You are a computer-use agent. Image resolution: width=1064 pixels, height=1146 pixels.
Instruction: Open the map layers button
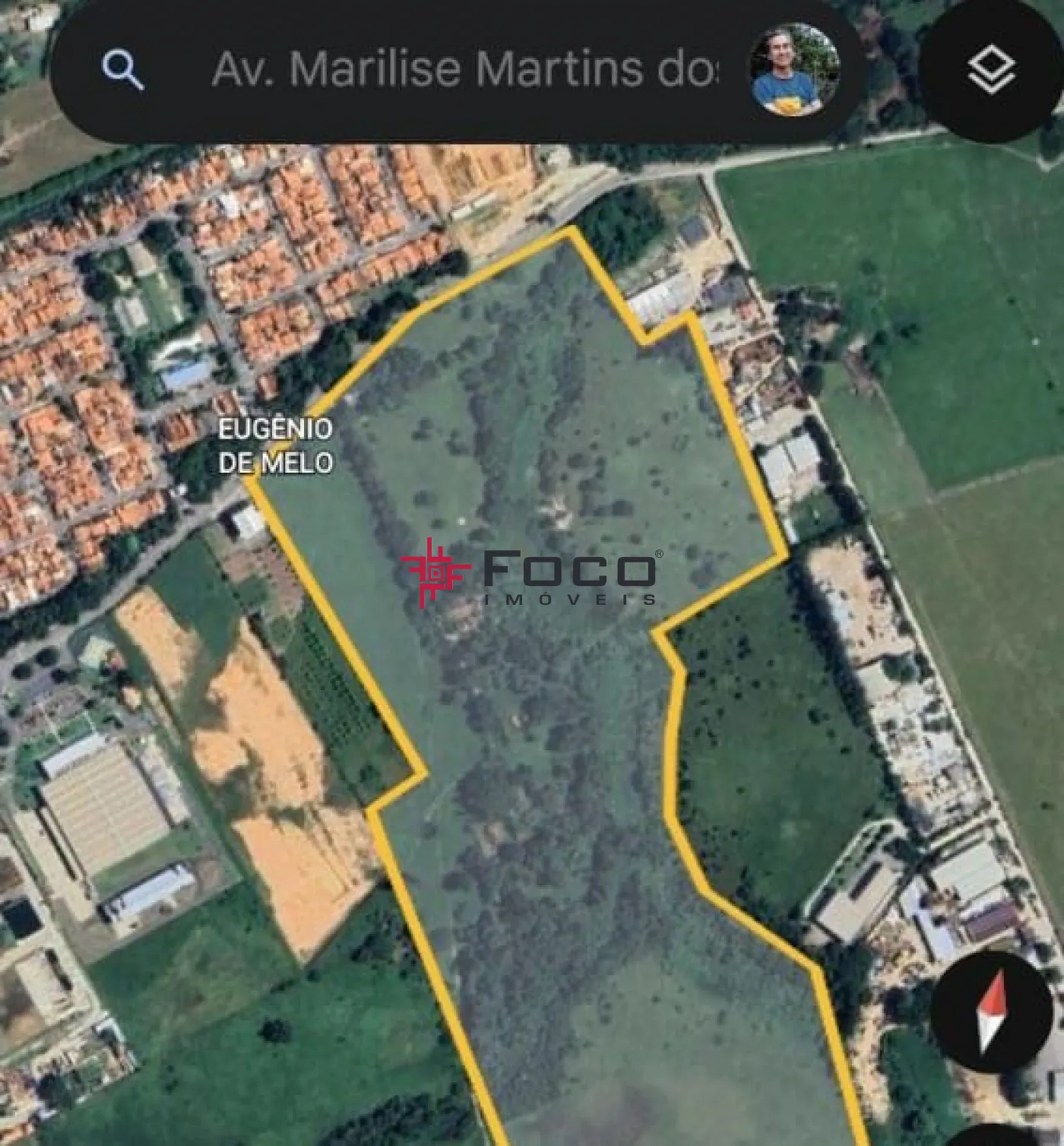992,70
